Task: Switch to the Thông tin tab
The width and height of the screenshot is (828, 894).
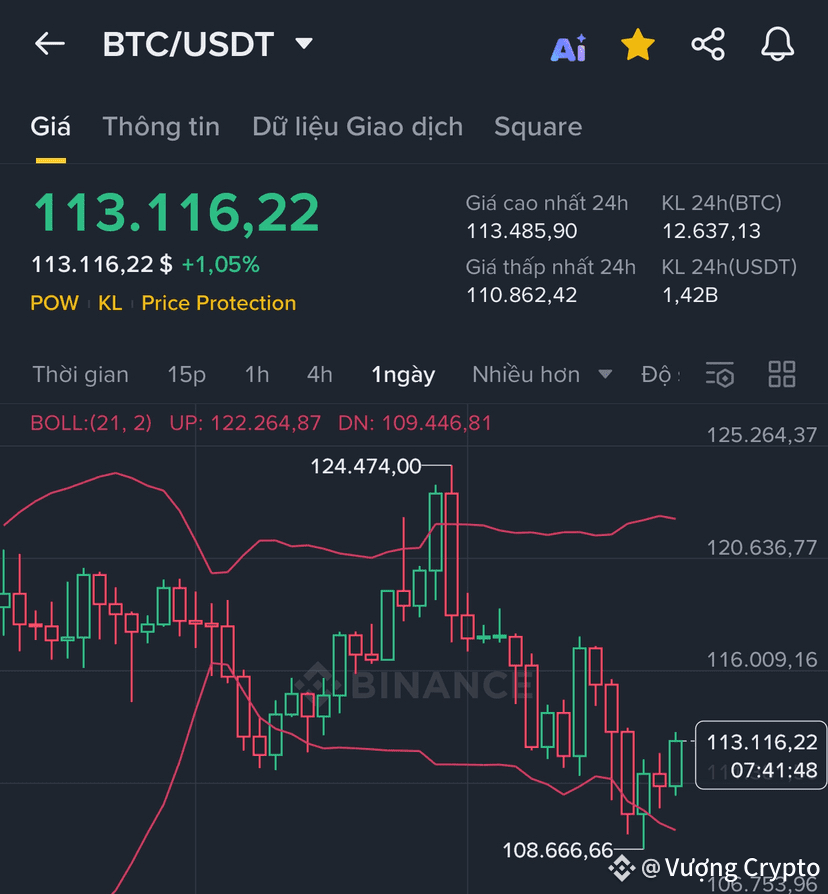Action: coord(161,127)
